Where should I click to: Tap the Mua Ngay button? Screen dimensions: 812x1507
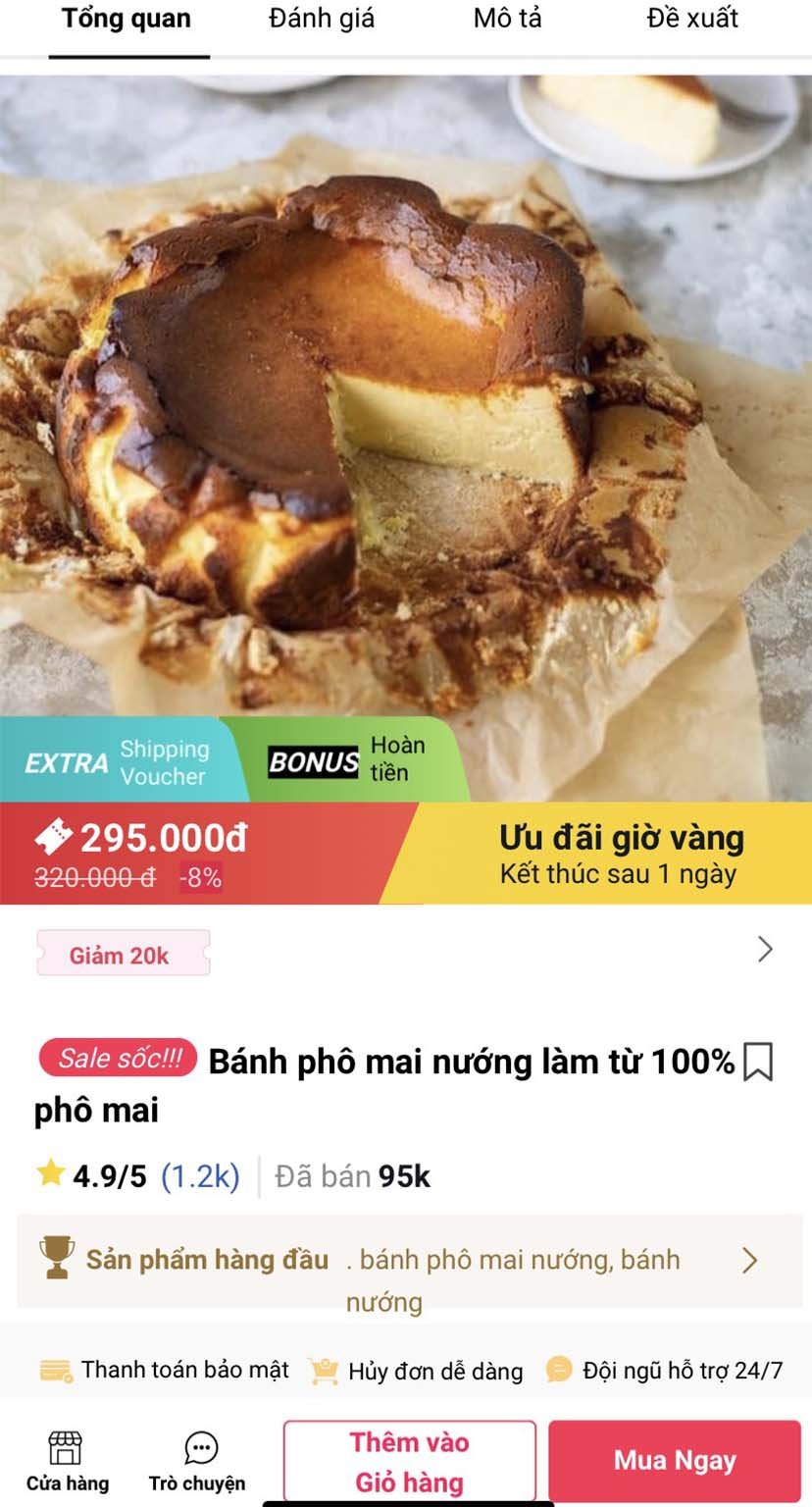pos(673,1460)
